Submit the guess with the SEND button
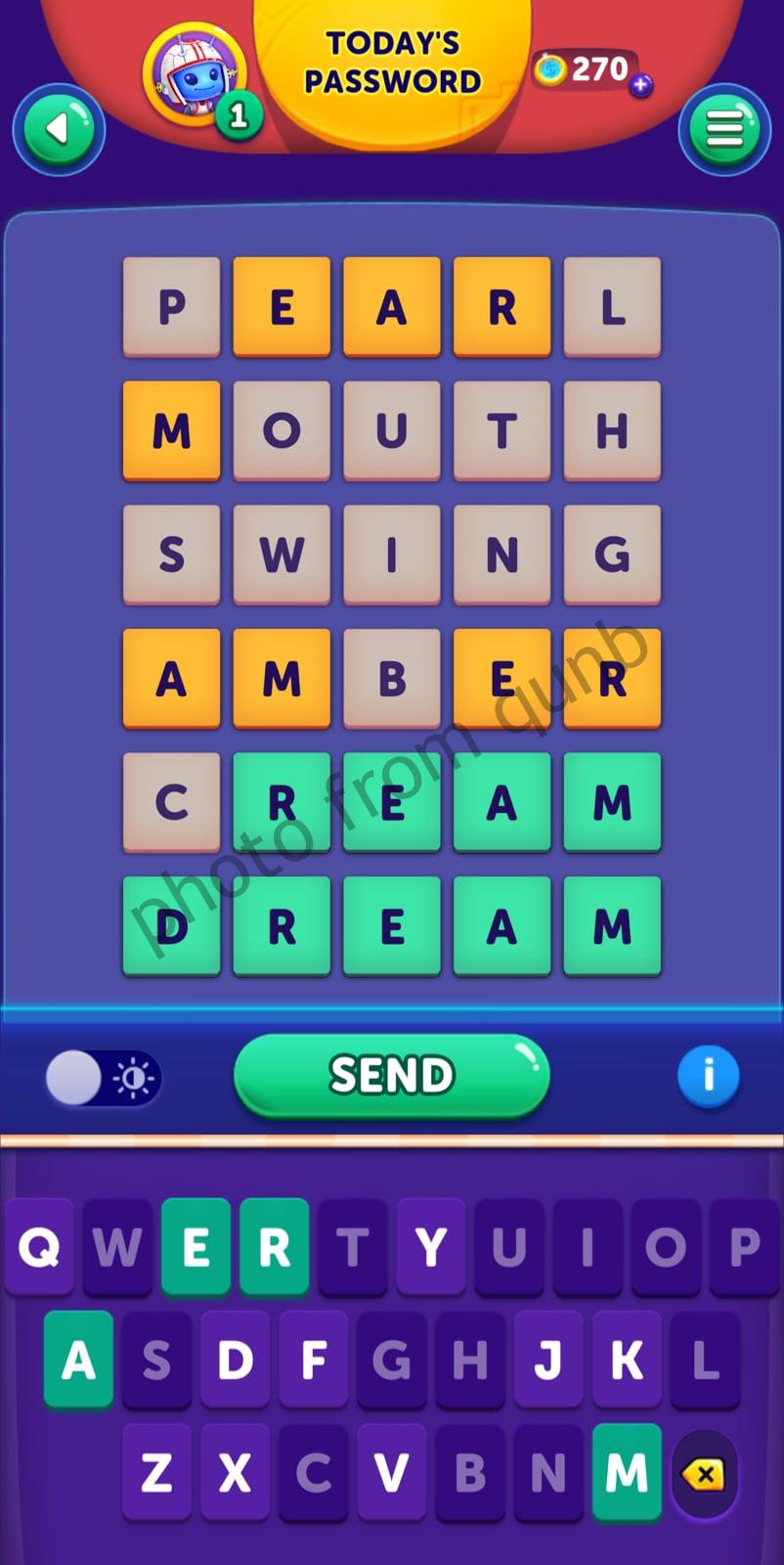This screenshot has width=784, height=1565. (x=391, y=1075)
